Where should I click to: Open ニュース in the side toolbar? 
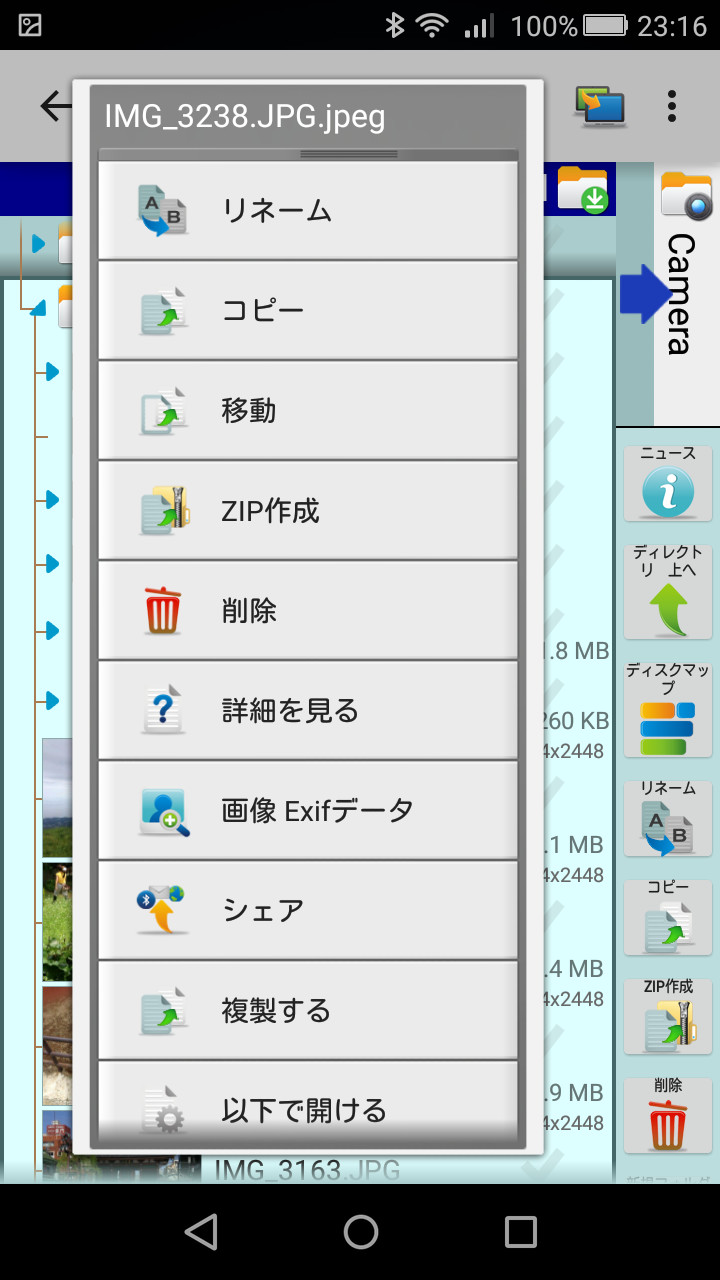[x=668, y=483]
